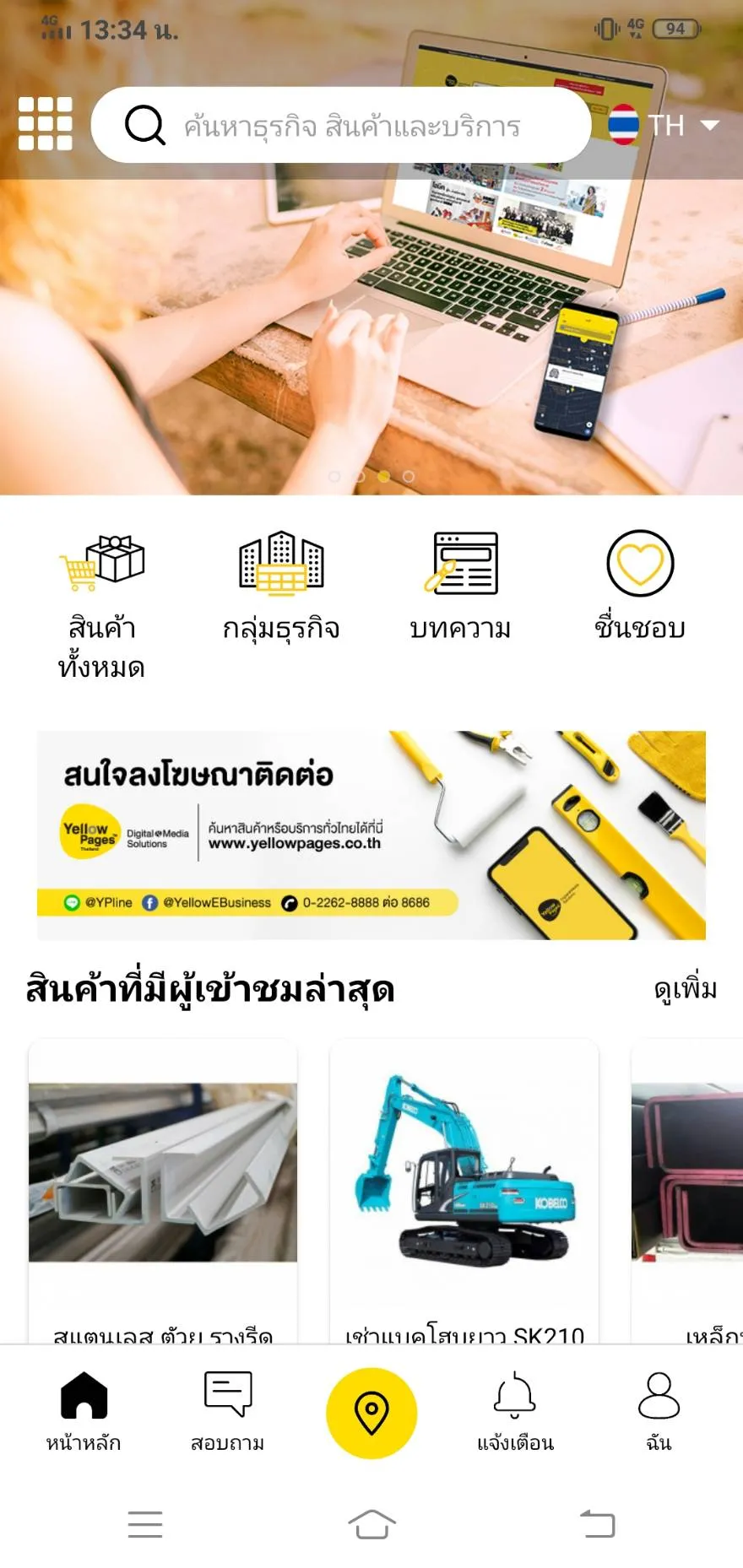Tap the system home button
Screen dimensions: 743x1568
coord(371,1524)
